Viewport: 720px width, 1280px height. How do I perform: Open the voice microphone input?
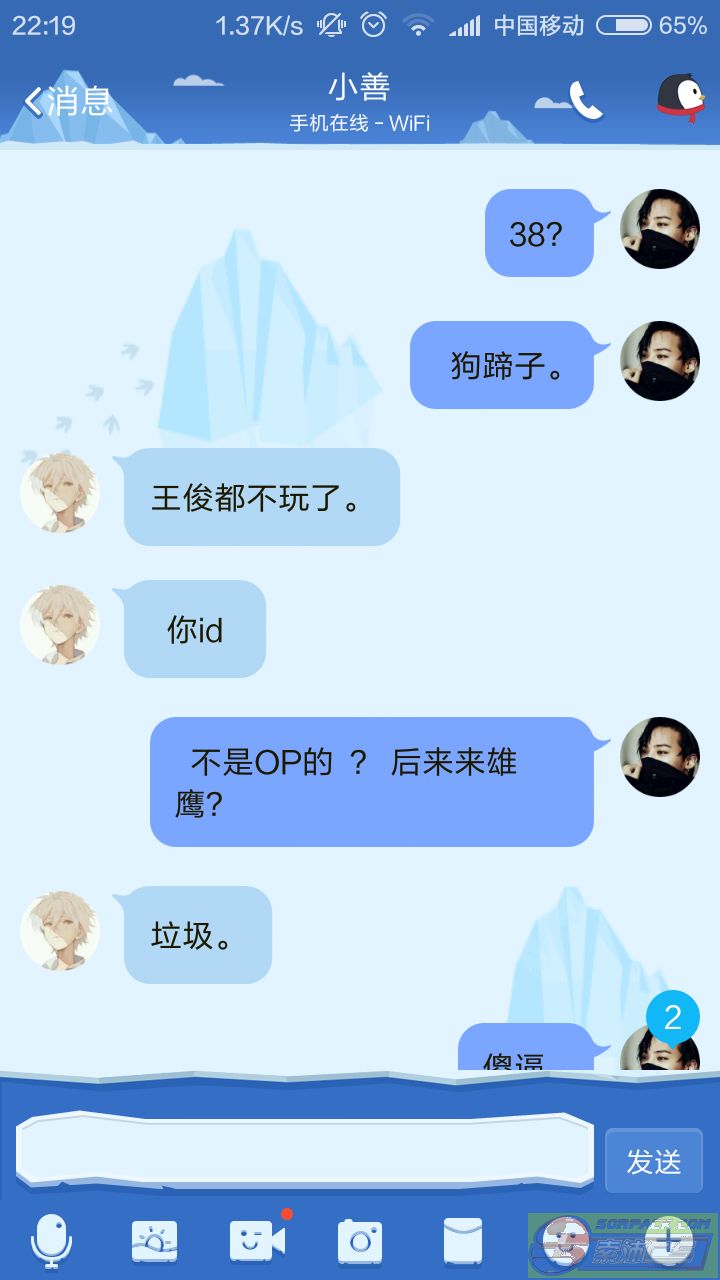click(x=51, y=1241)
